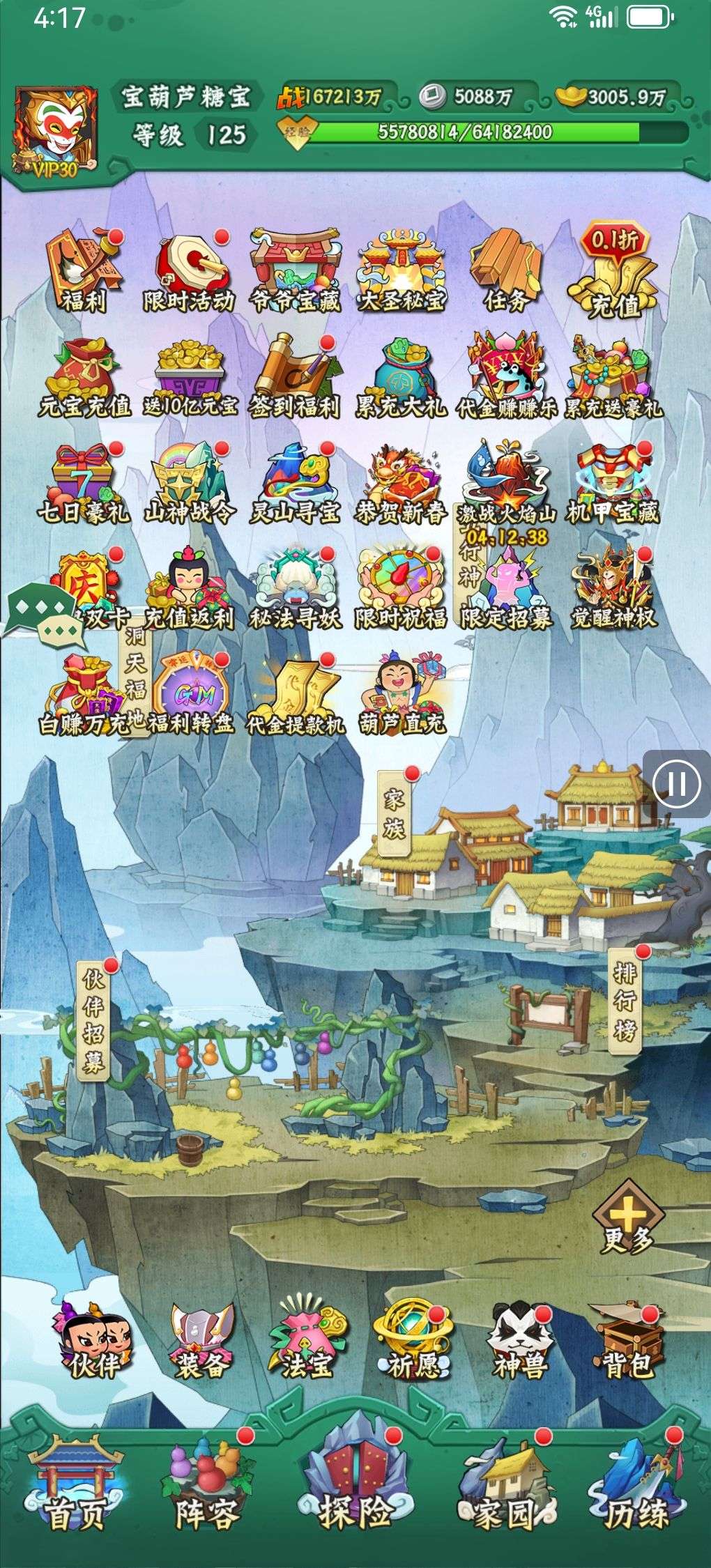Screen dimensions: 711x1568
Task: View the 排行榜 leaderboard
Action: coord(625,1001)
